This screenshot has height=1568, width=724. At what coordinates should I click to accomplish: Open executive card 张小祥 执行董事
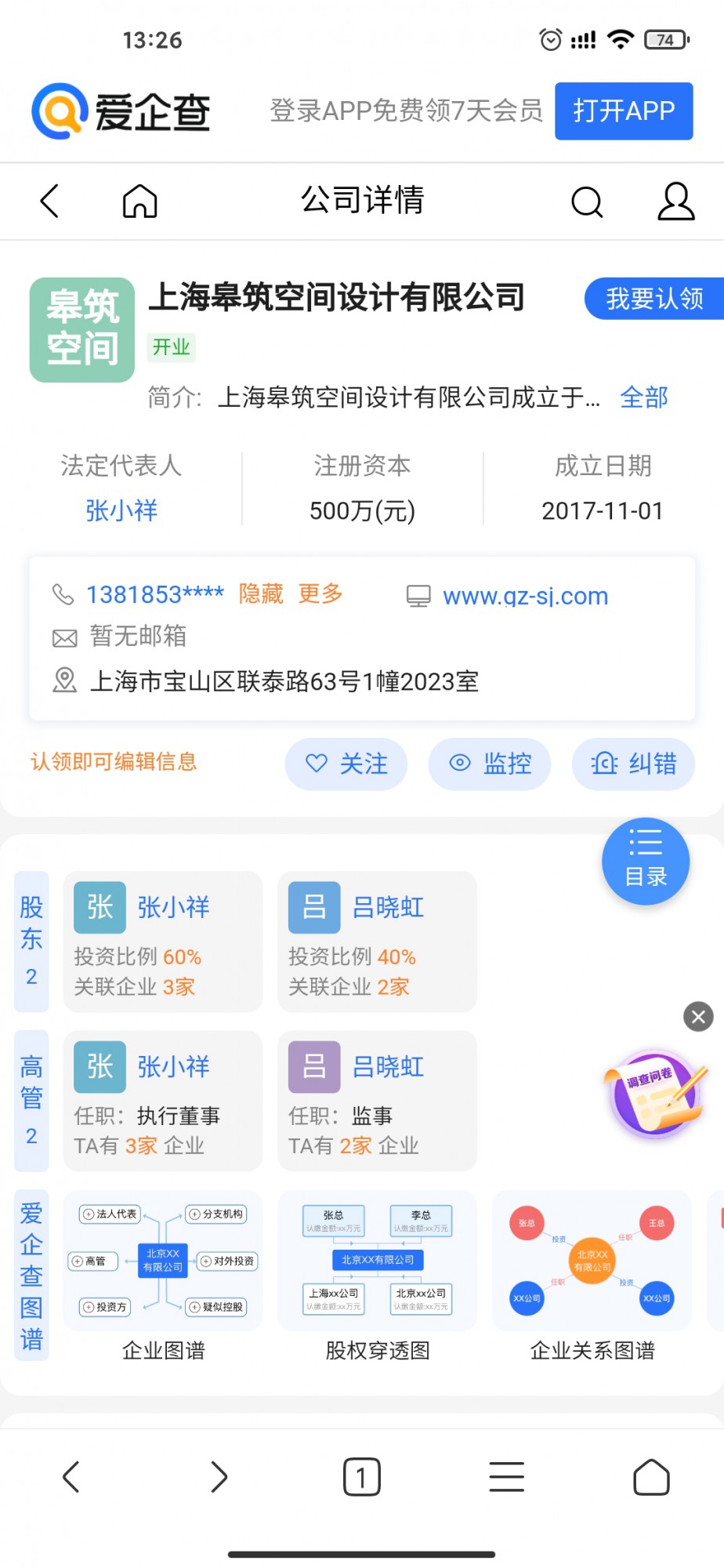(x=162, y=1100)
